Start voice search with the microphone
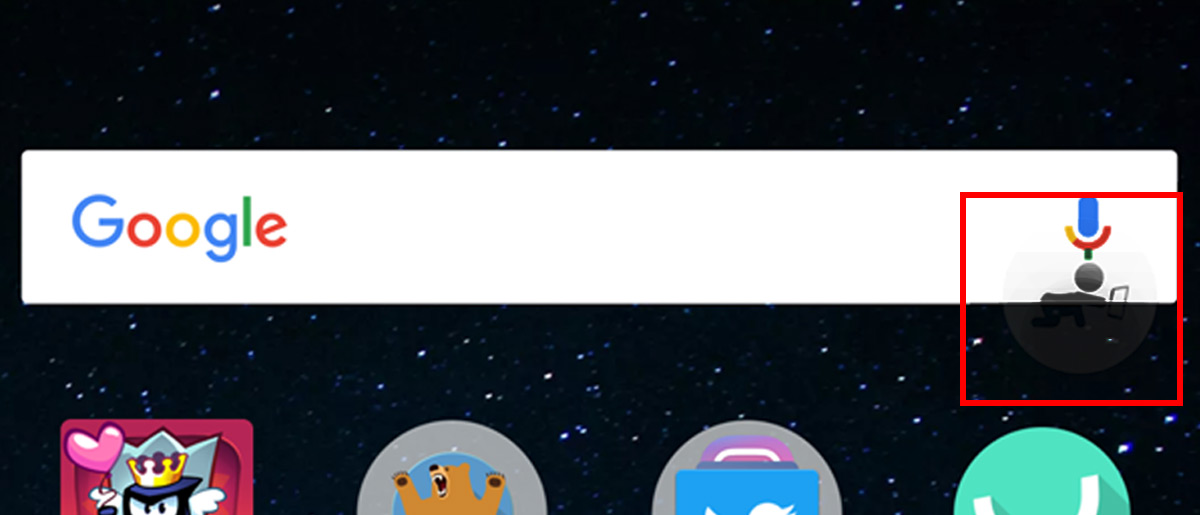This screenshot has height=515, width=1200. point(1088,226)
